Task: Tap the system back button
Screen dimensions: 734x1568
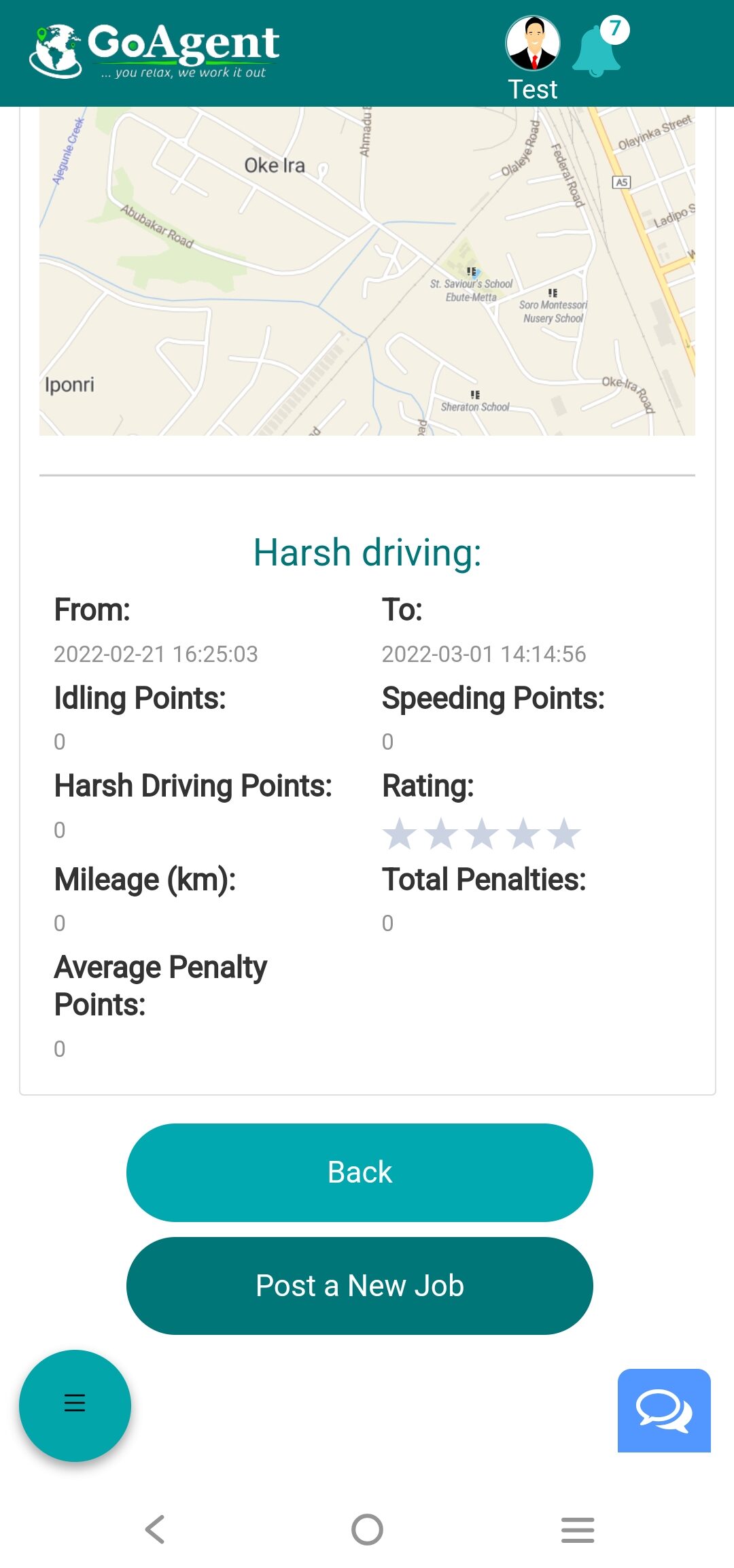Action: tap(155, 1529)
